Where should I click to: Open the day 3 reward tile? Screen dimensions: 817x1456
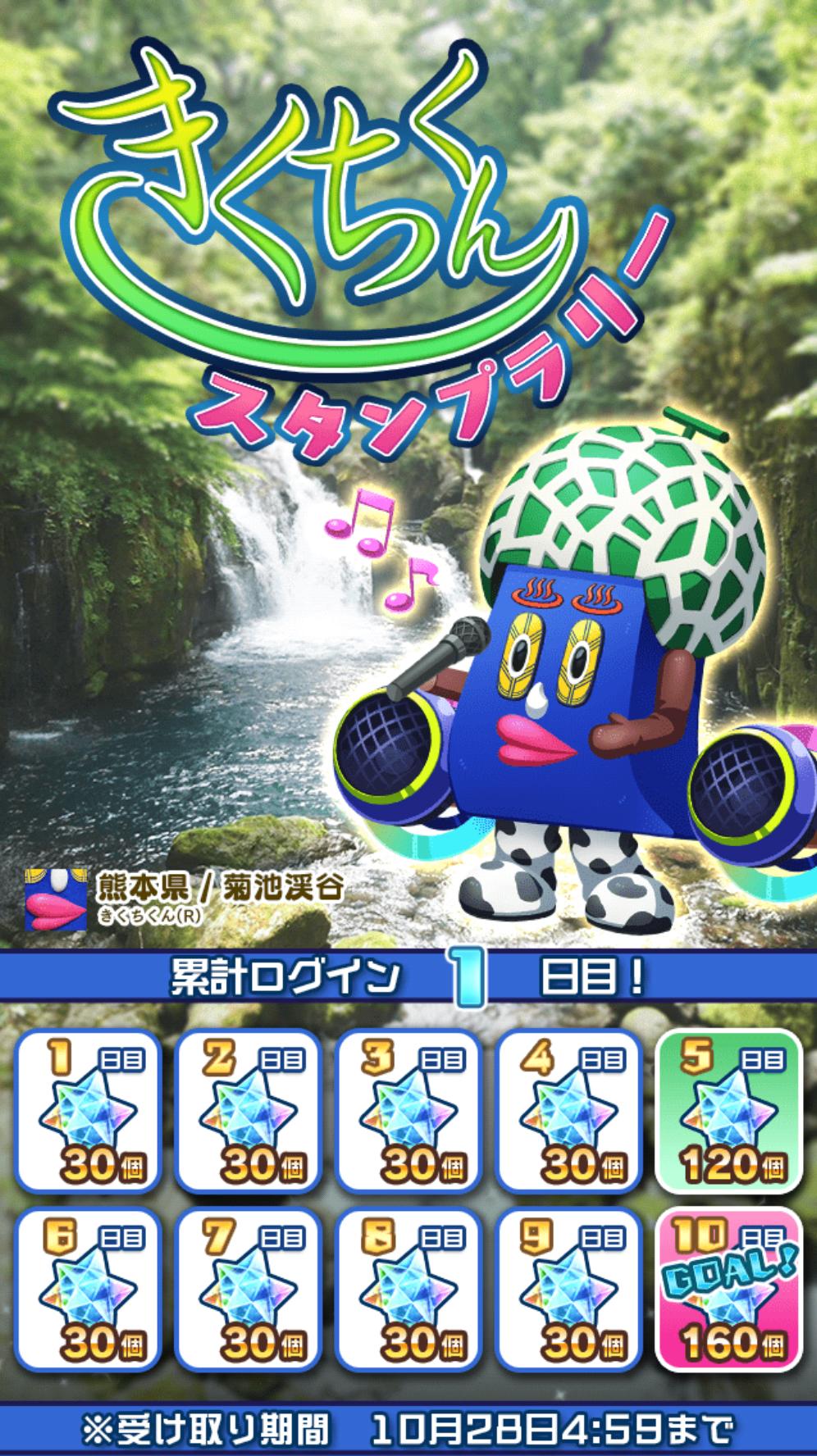[408, 1112]
